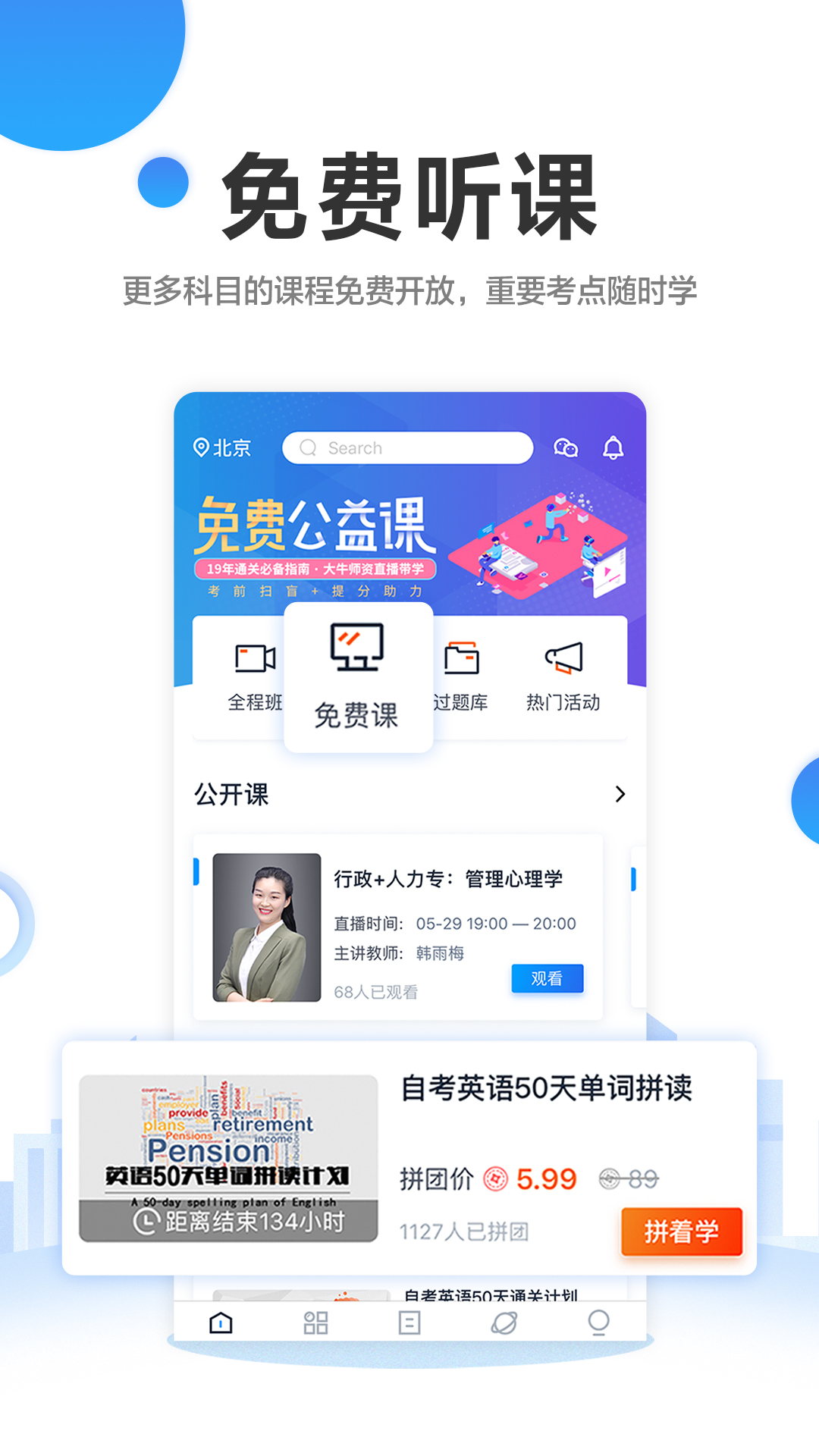Screen dimensions: 819x1456
Task: Open the discover globe icon in bottom bar
Action: (503, 1323)
